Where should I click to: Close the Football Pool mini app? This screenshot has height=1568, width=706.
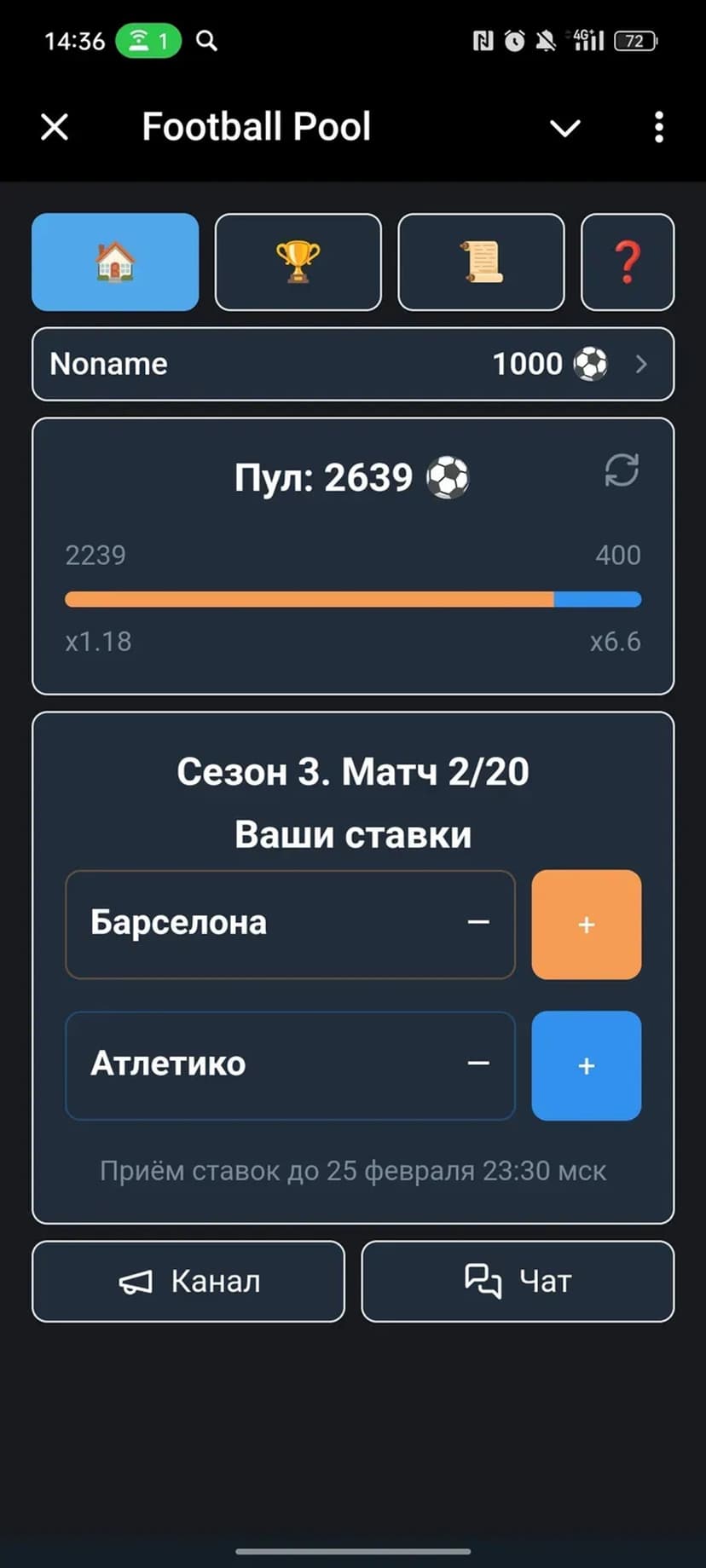55,128
